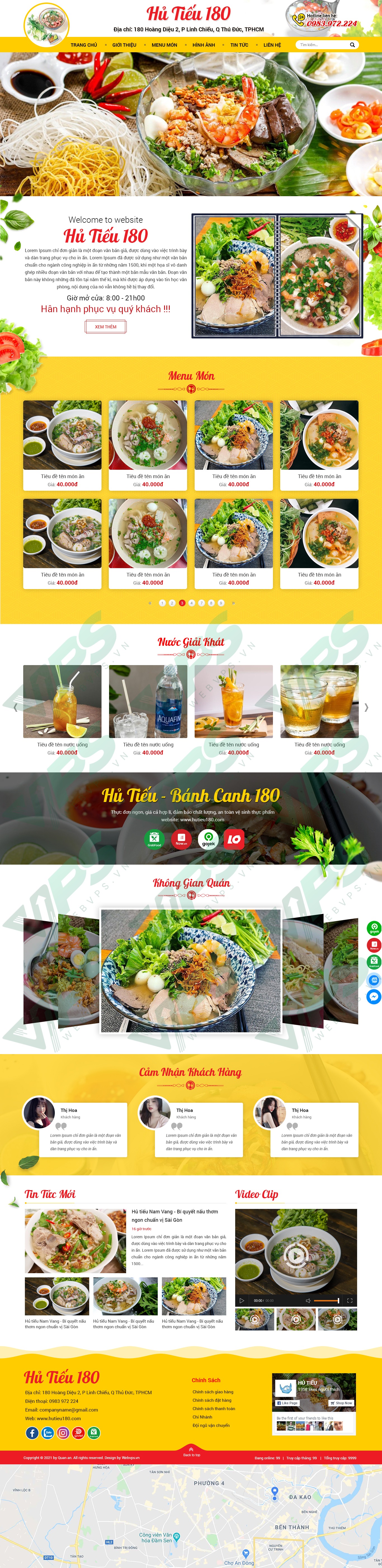Open the gojek ordering icon in banner
Image resolution: width=382 pixels, height=1568 pixels.
click(208, 839)
